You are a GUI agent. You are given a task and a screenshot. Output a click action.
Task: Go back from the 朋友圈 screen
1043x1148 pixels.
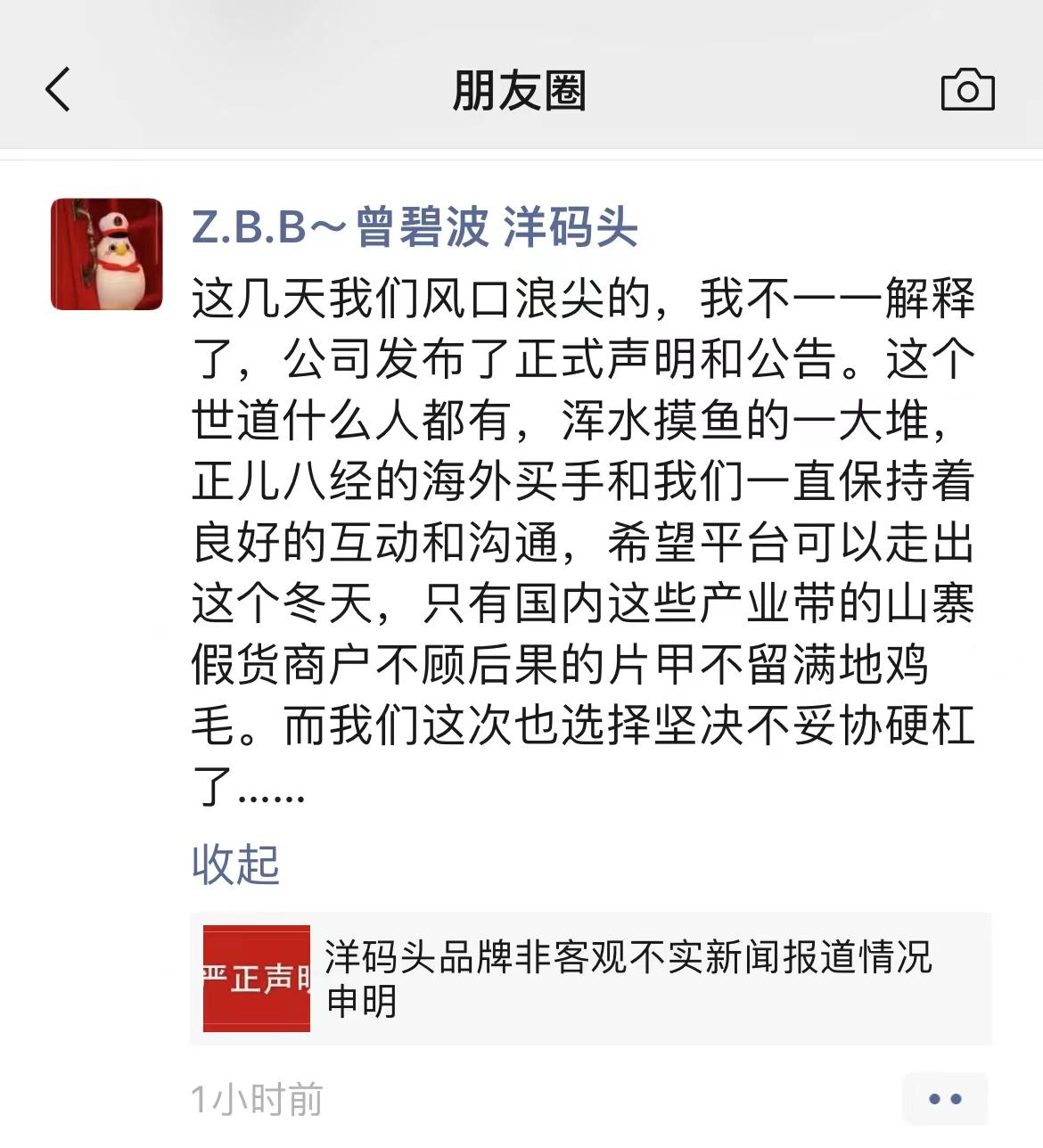click(58, 89)
